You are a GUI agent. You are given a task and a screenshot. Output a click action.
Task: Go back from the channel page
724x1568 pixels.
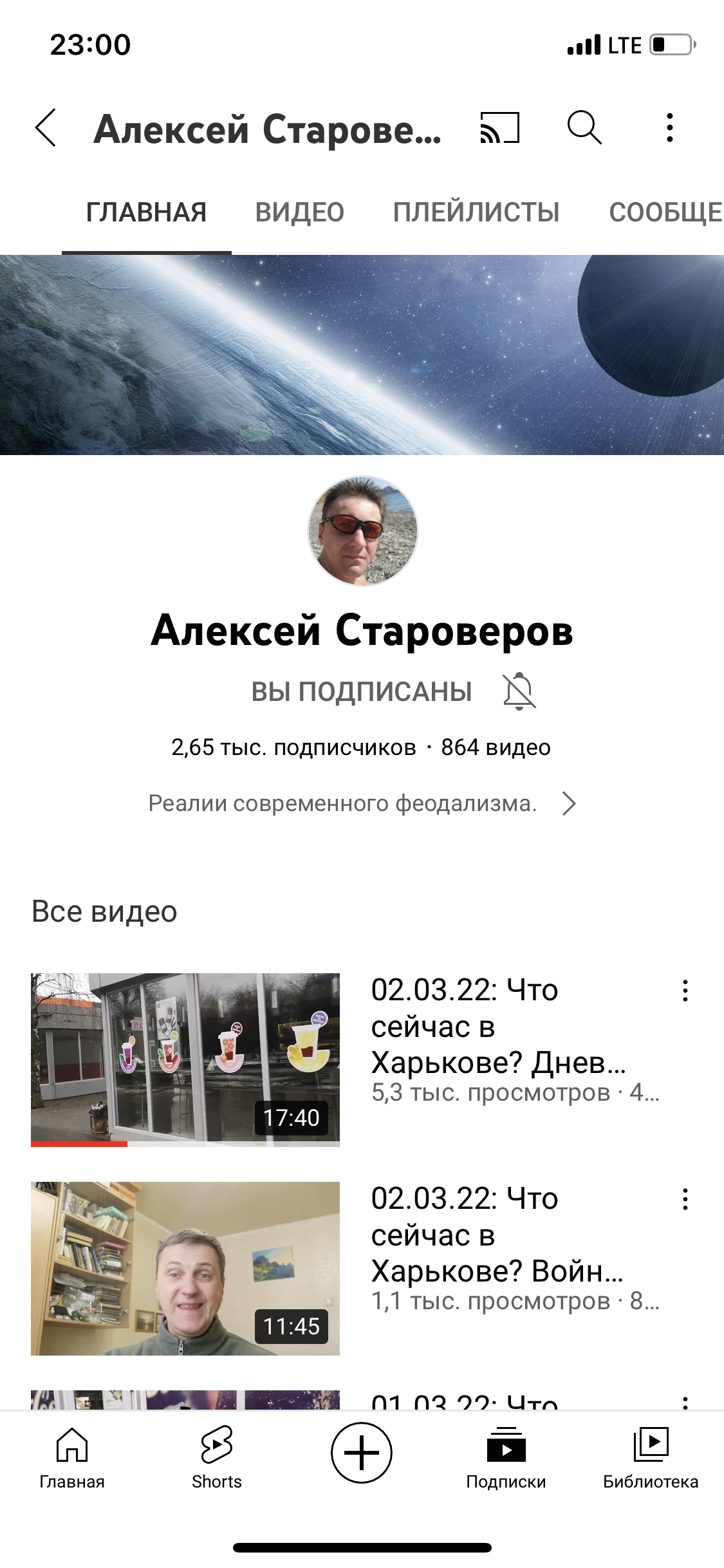pyautogui.click(x=46, y=127)
